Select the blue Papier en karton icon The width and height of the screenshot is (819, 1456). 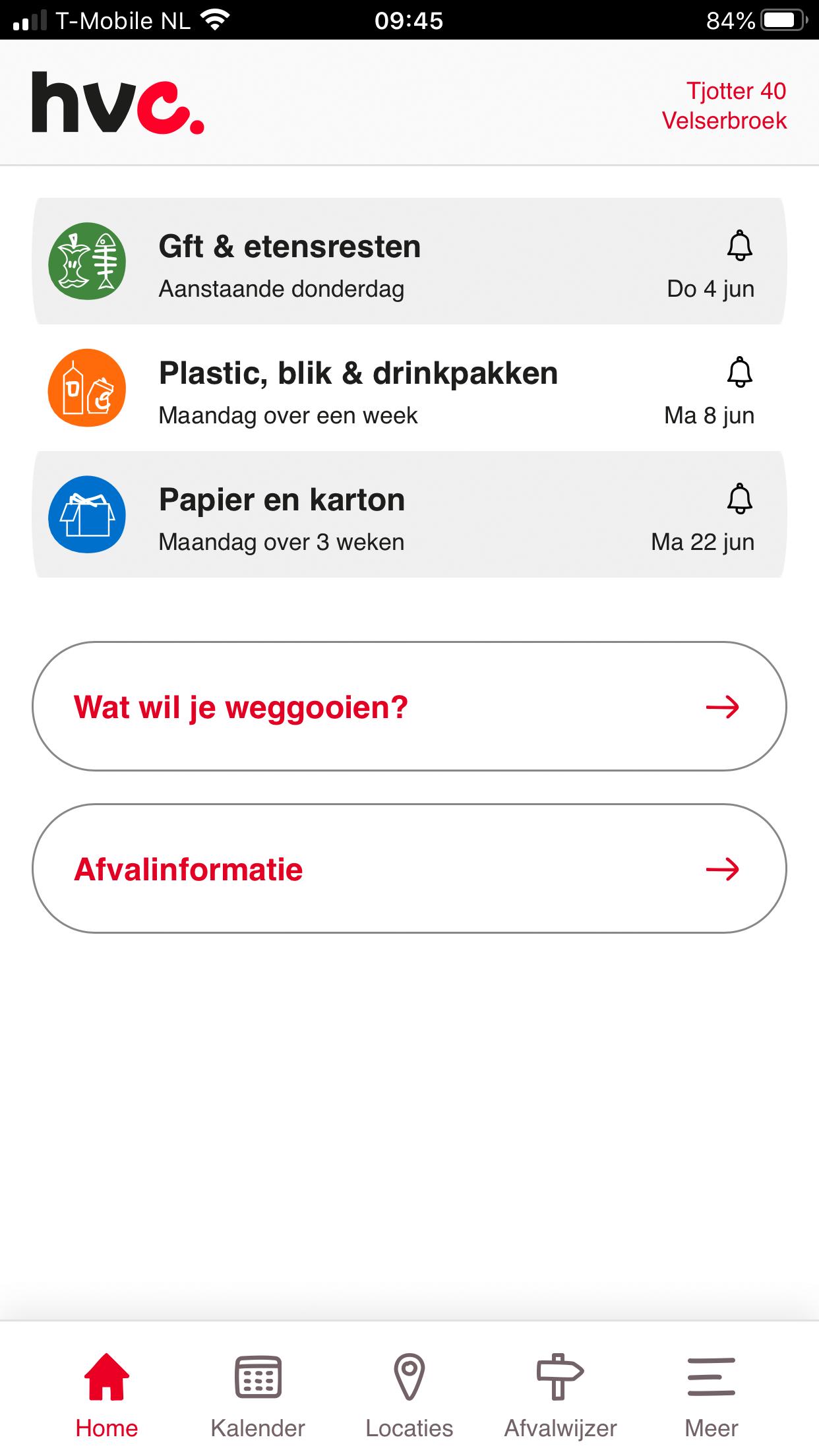pos(86,515)
